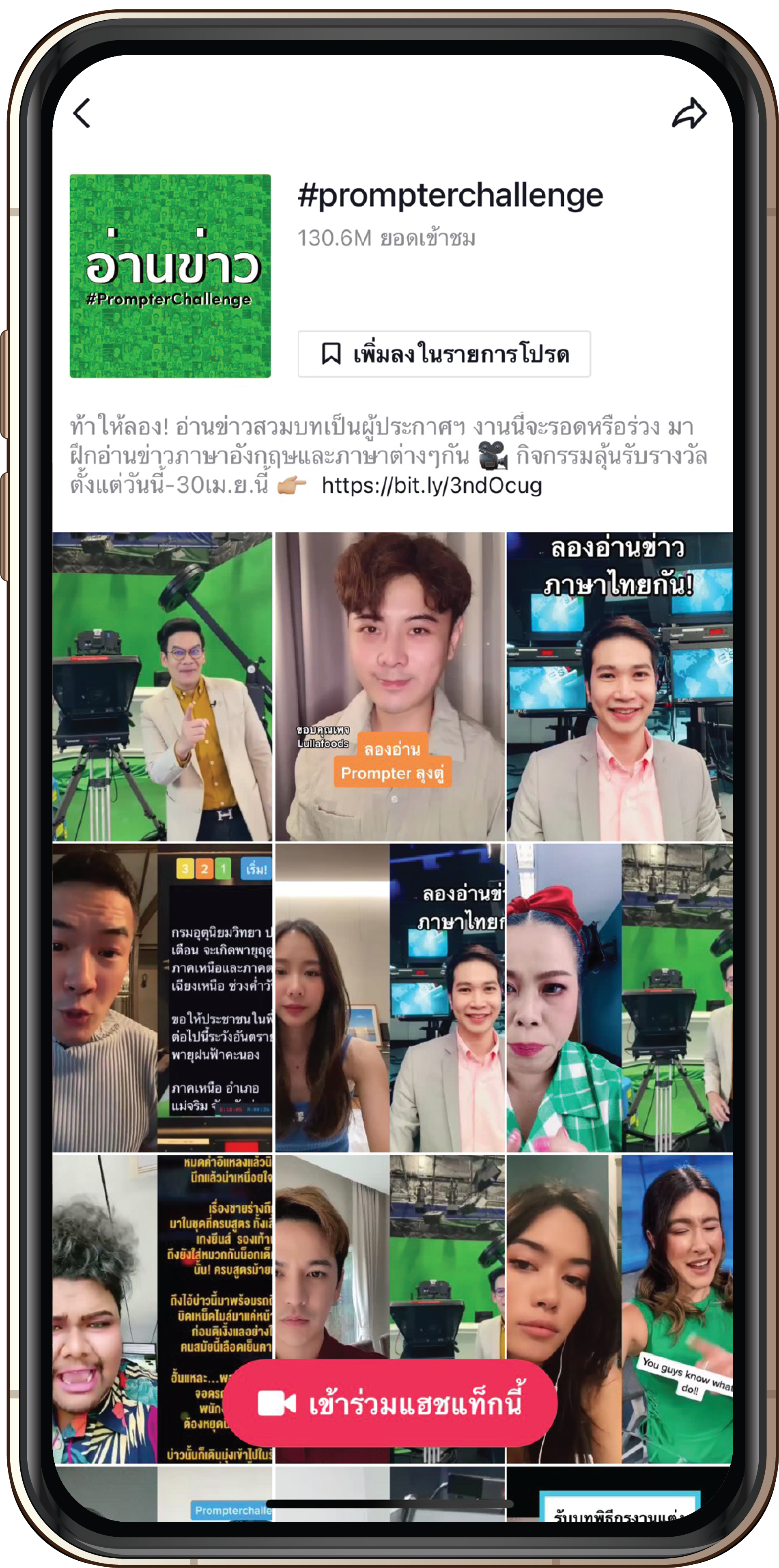
Task: Play the video of the woman with the red bow
Action: tap(620, 997)
